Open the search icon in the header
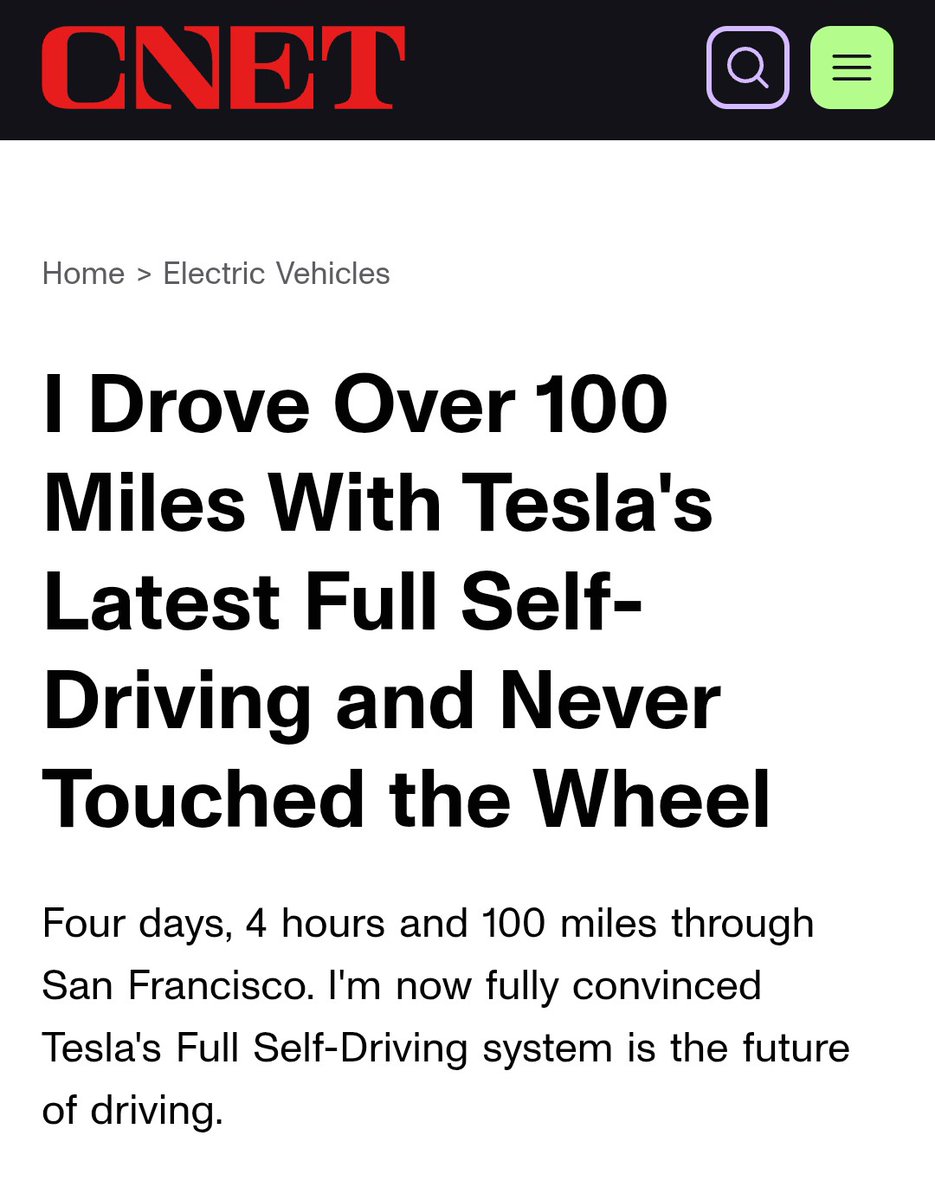 click(x=747, y=67)
